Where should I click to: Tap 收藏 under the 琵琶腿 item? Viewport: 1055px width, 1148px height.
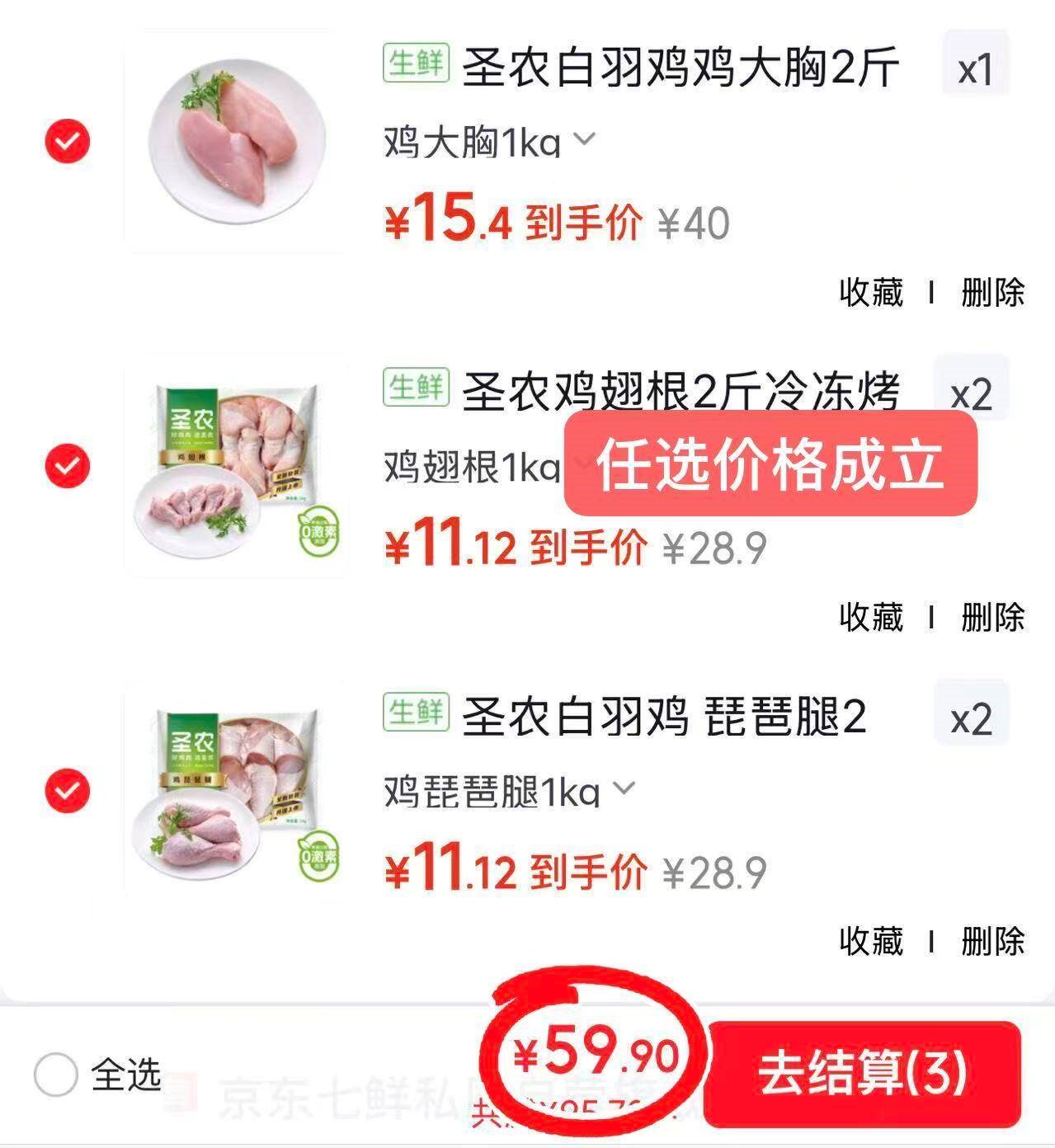(x=871, y=941)
